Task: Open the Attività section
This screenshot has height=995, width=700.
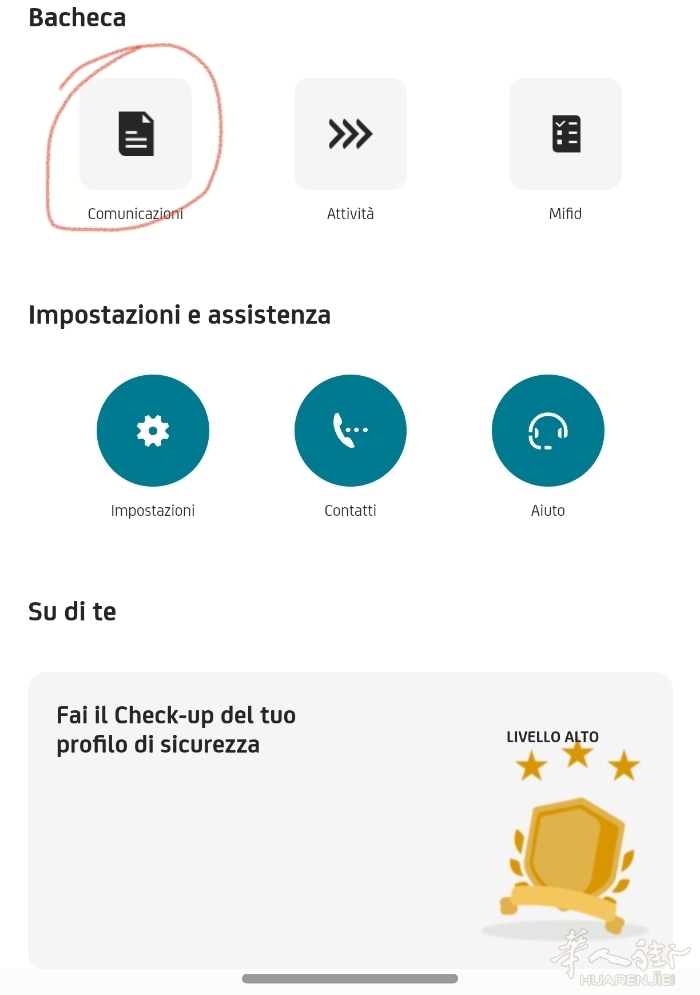Action: pos(350,134)
